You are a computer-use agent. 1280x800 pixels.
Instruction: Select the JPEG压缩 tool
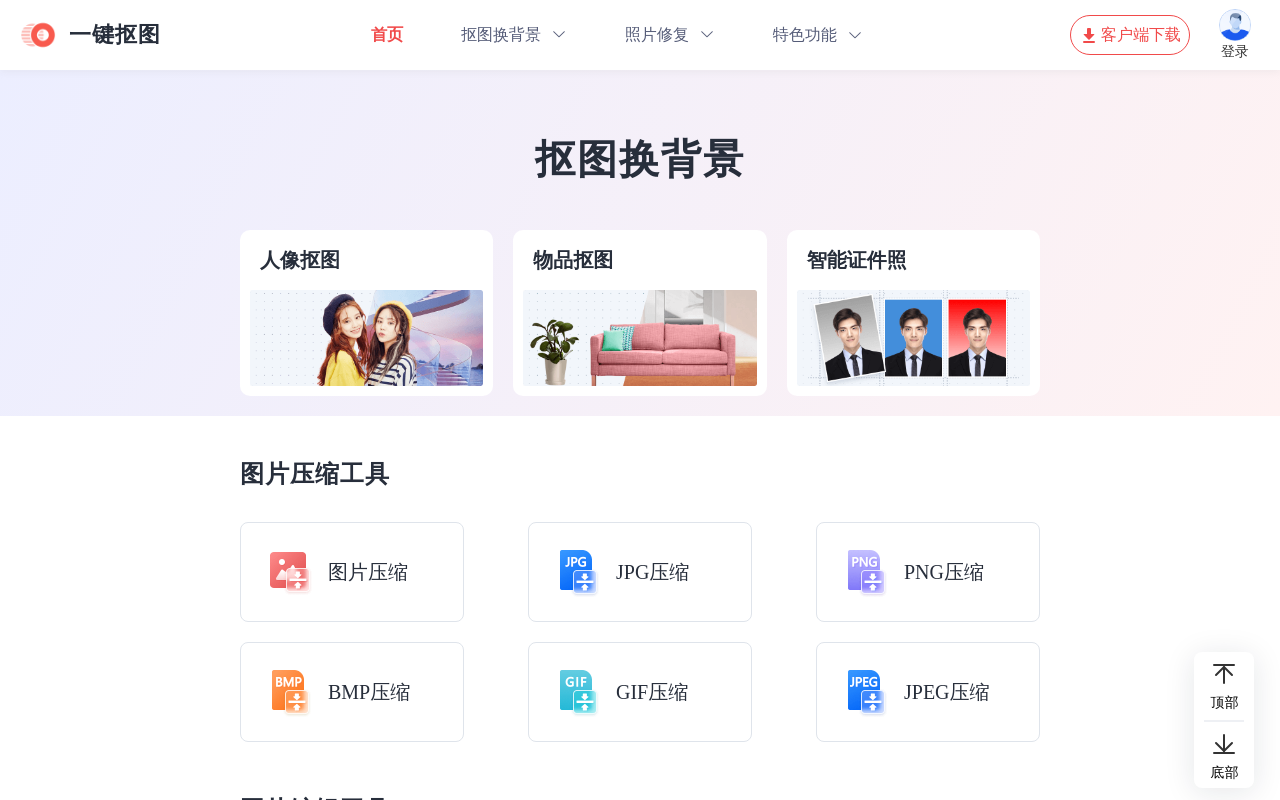coord(928,692)
